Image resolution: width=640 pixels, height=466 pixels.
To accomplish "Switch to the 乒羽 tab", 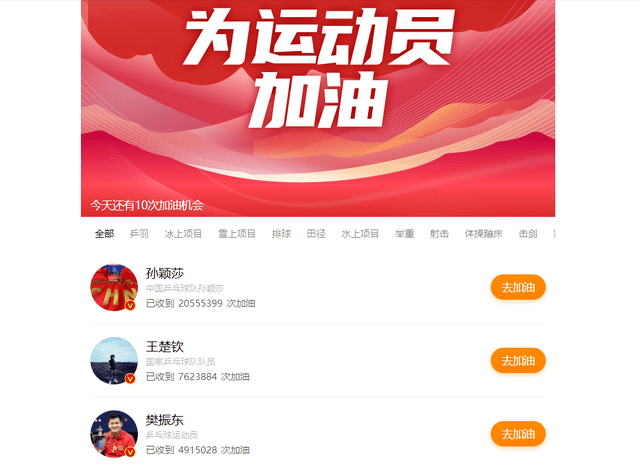I will (x=139, y=234).
